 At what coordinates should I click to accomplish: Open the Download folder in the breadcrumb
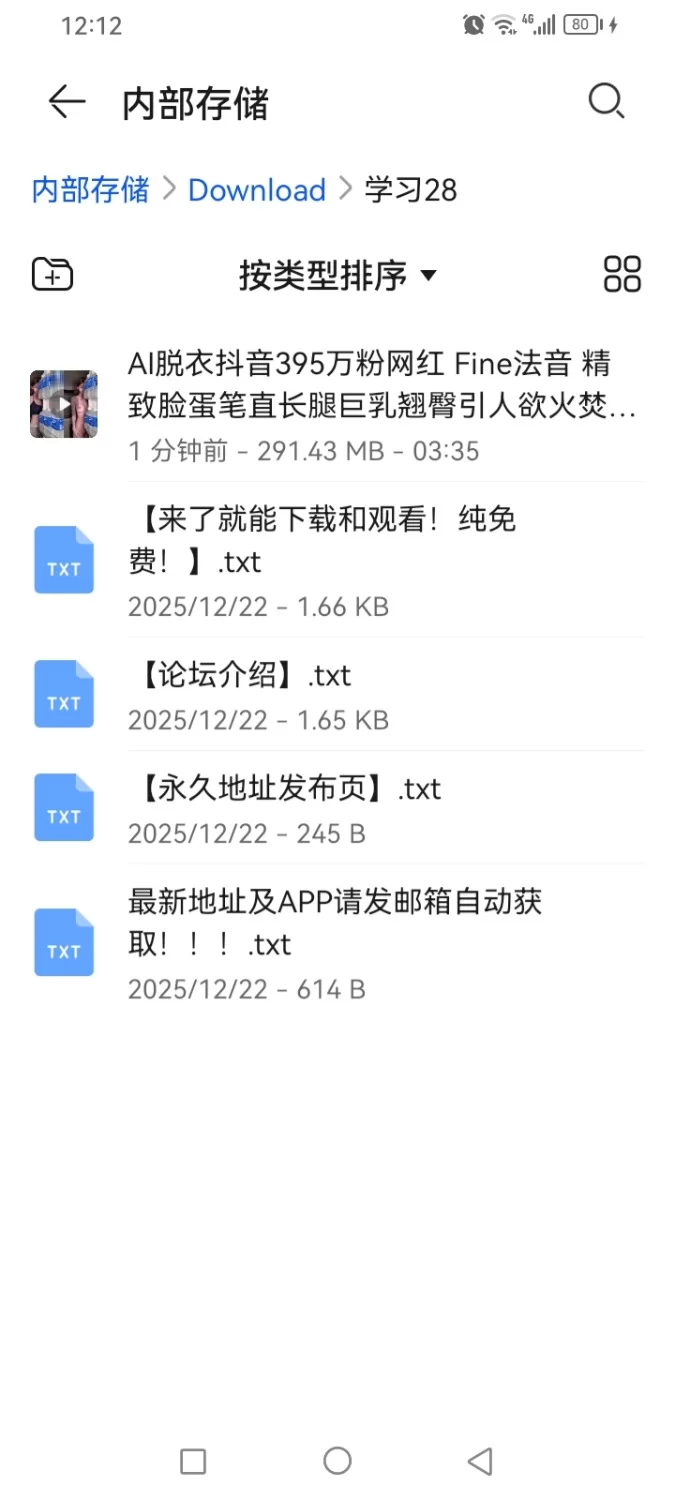coord(257,190)
